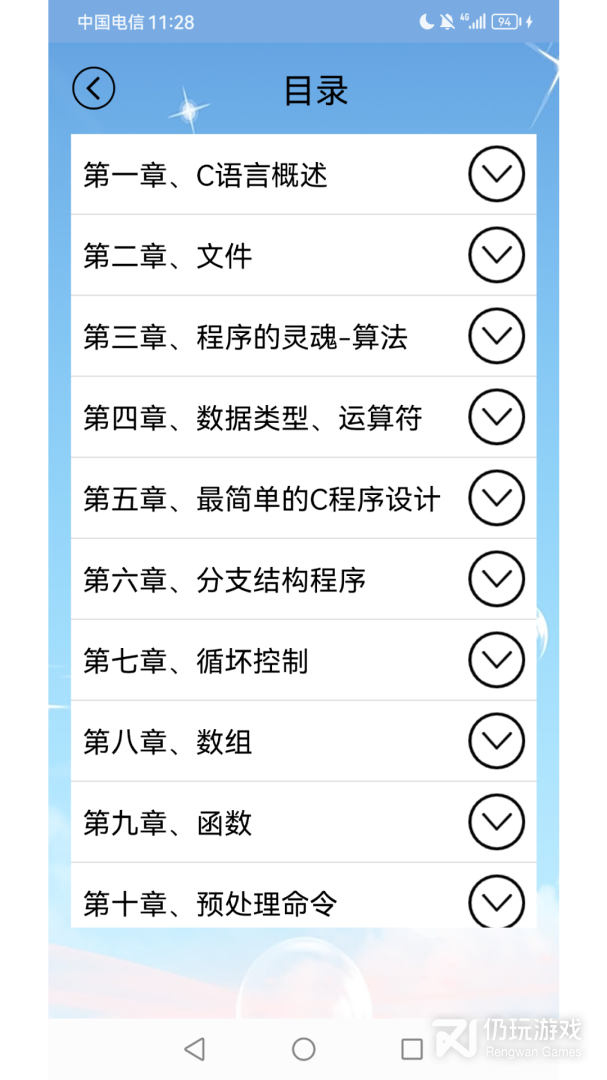Expand the 第二章、文件 chapter
607x1080 pixels.
coord(496,255)
